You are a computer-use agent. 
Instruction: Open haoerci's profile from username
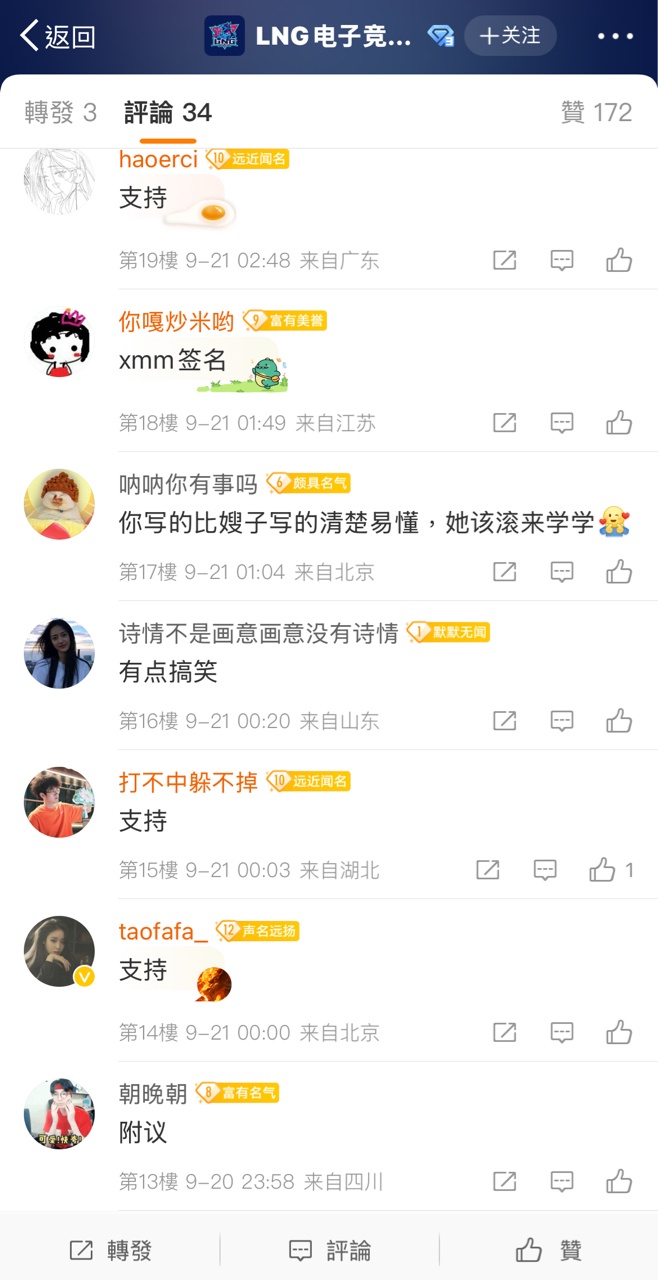158,159
